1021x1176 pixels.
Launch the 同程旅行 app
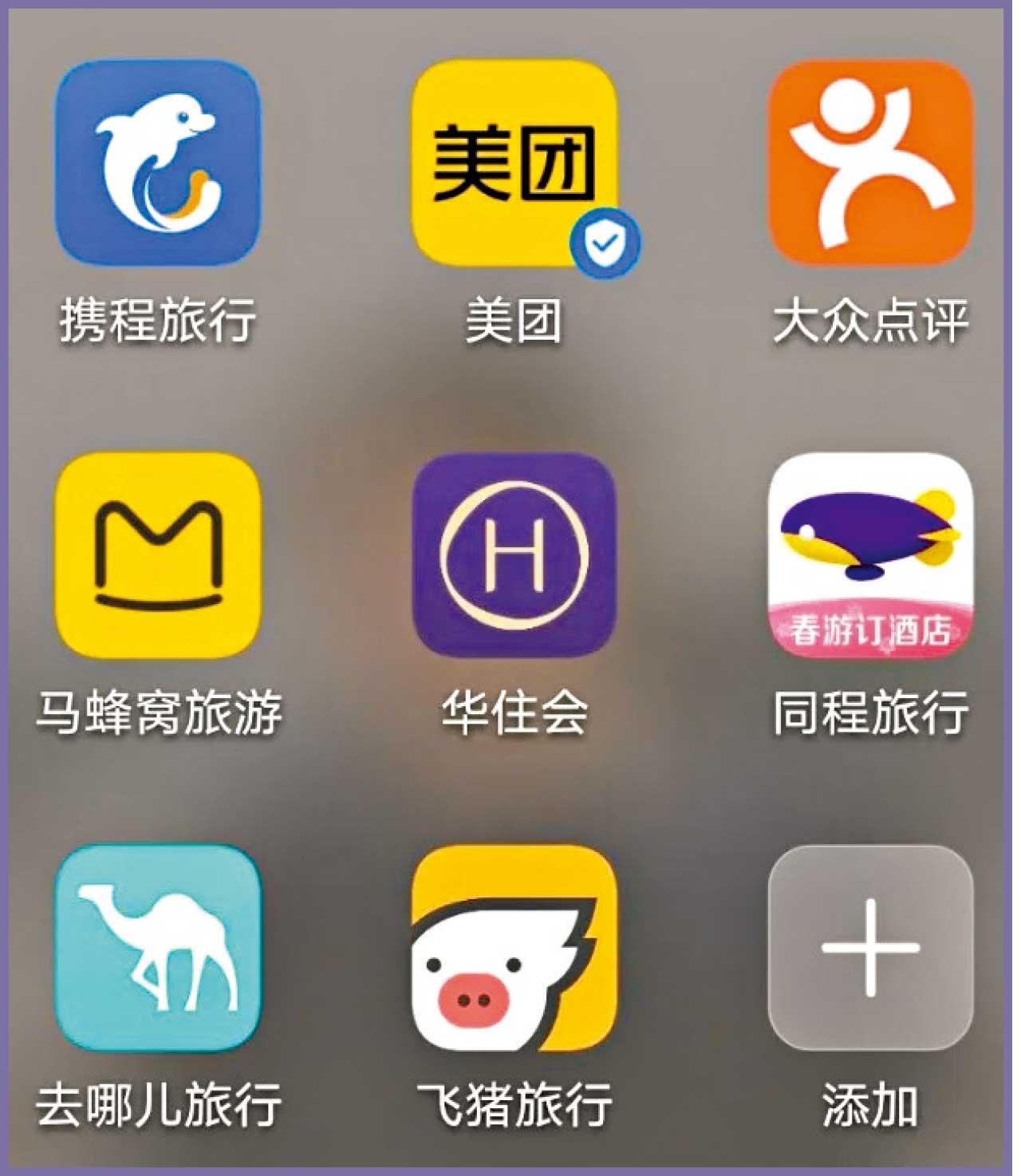(870, 555)
